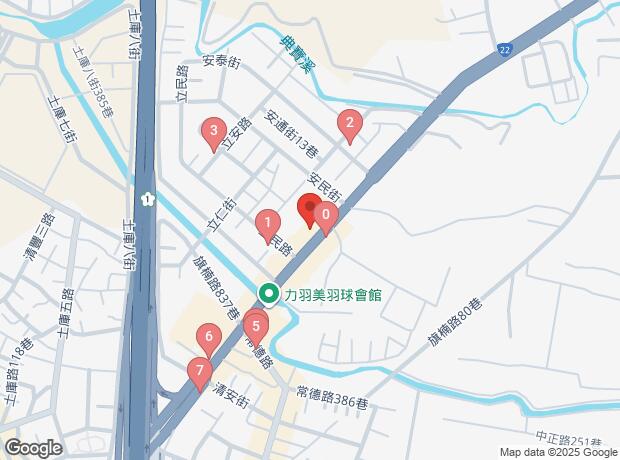This screenshot has width=620, height=460.
Task: Select map marker number 5
Action: [256, 326]
